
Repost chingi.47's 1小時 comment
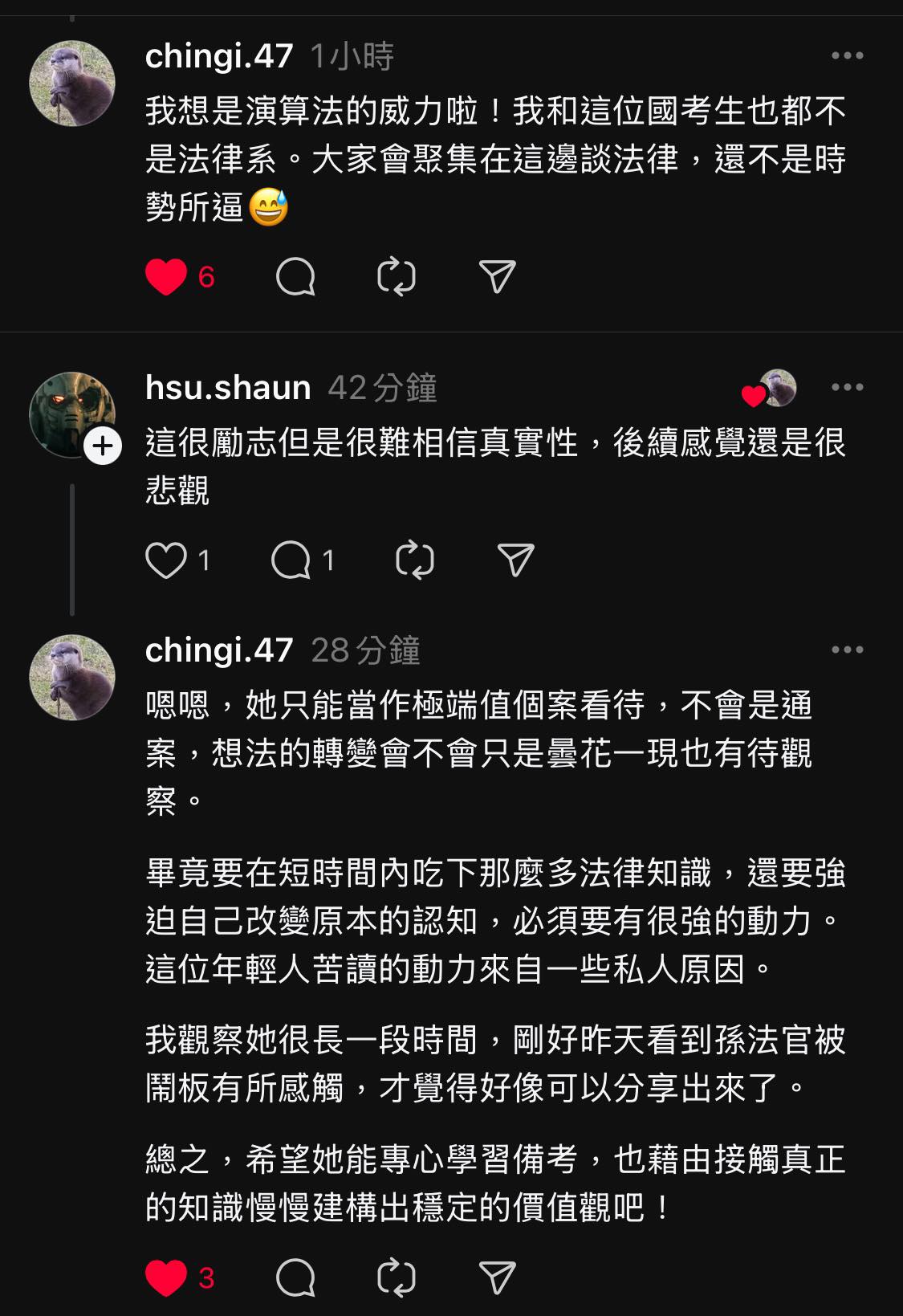point(397,278)
